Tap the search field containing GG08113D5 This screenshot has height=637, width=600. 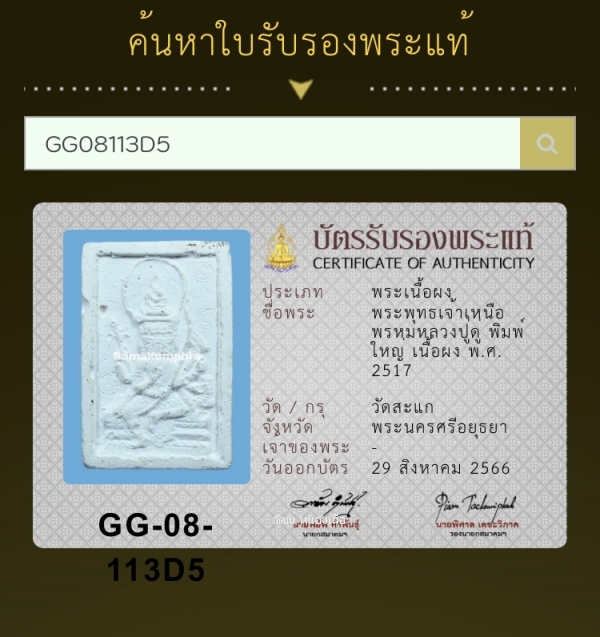coord(272,144)
